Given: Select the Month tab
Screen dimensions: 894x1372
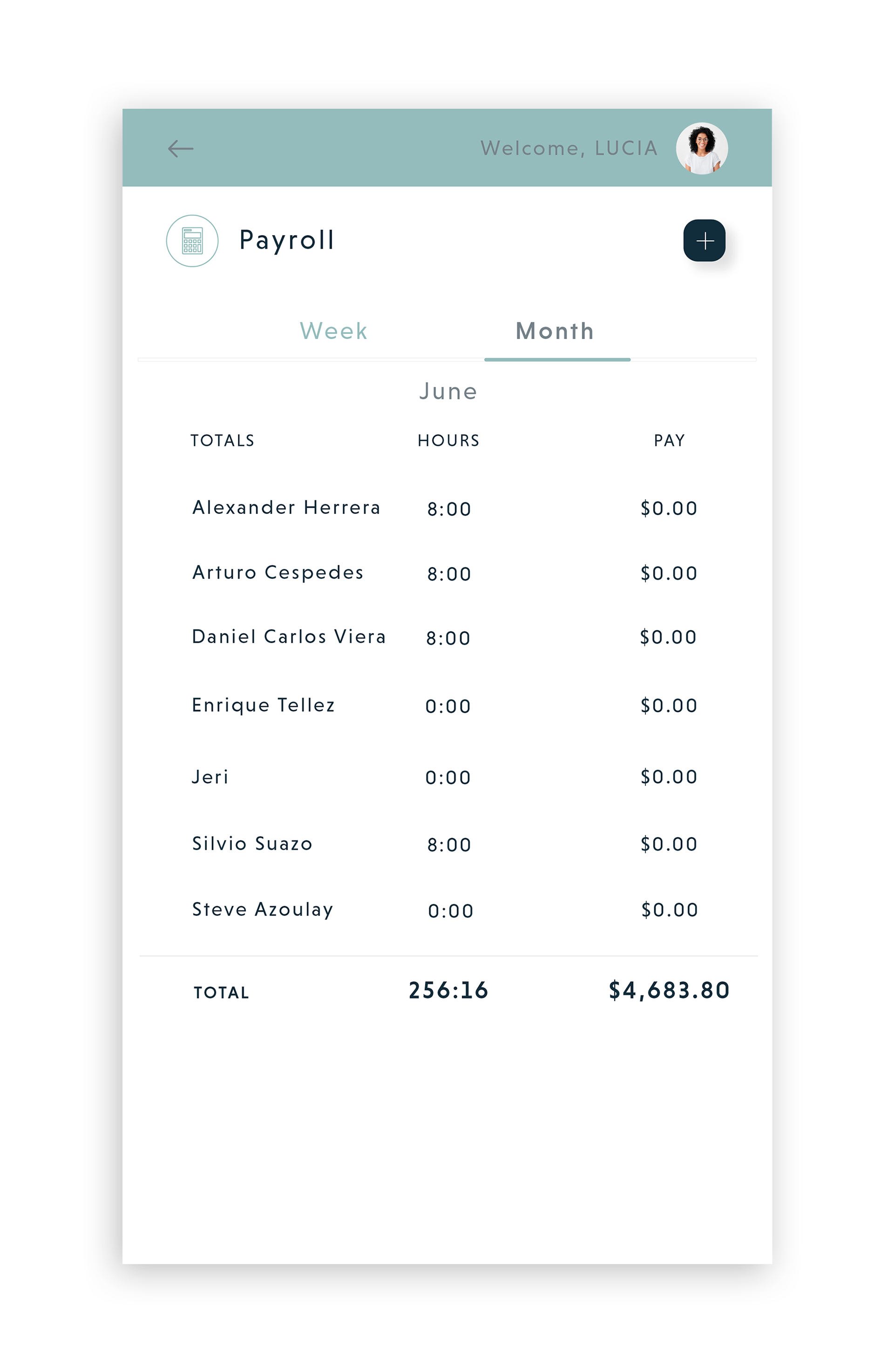Looking at the screenshot, I should click(x=554, y=331).
